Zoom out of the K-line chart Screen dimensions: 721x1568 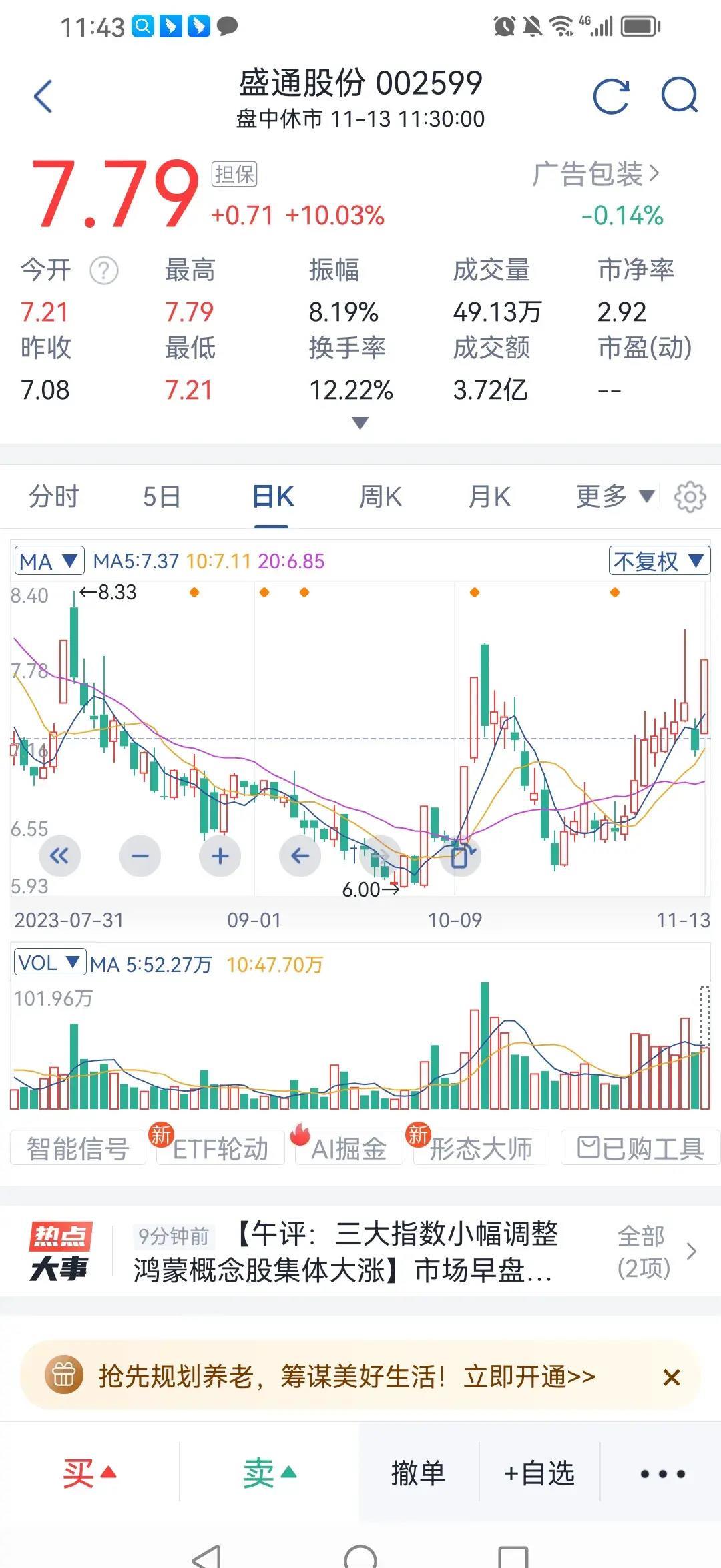point(140,855)
